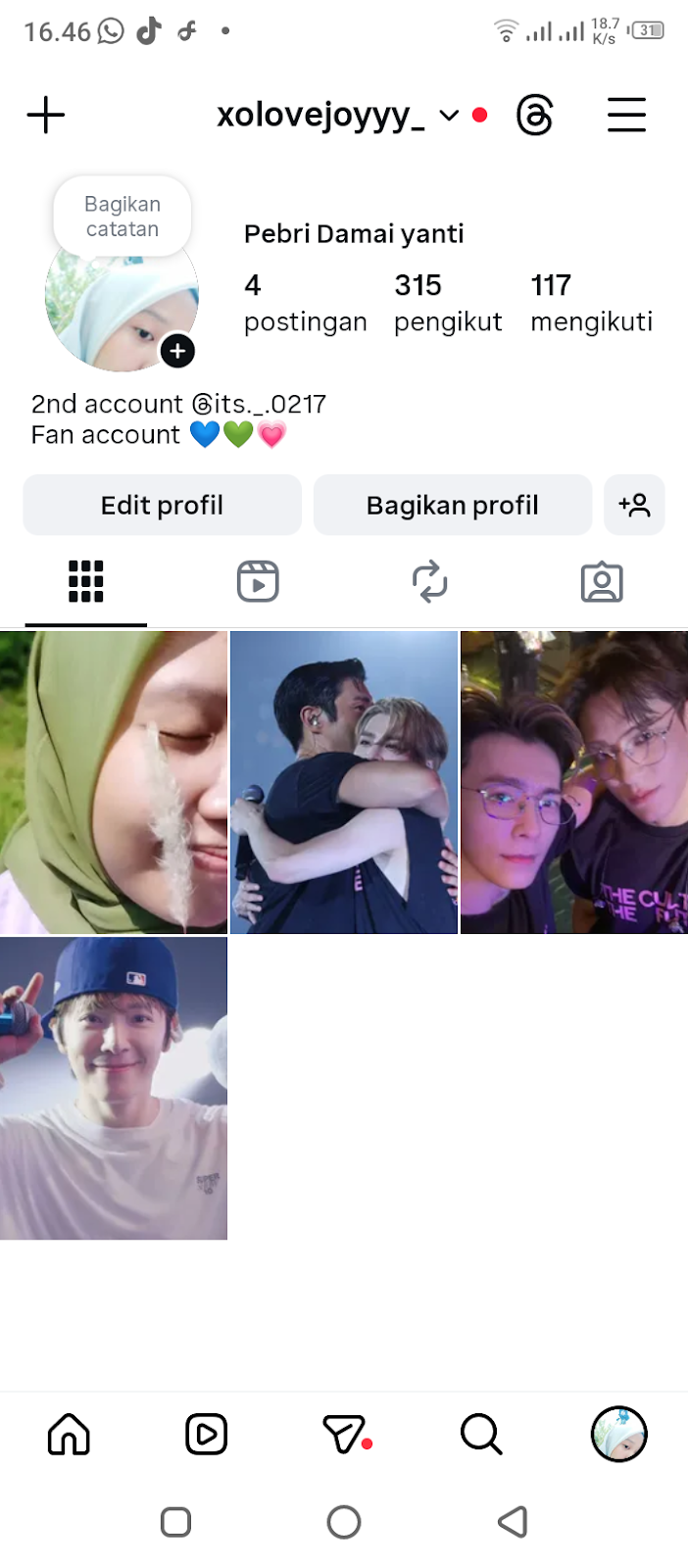Switch to the Reels tab
688x1568 pixels.
coord(258,582)
